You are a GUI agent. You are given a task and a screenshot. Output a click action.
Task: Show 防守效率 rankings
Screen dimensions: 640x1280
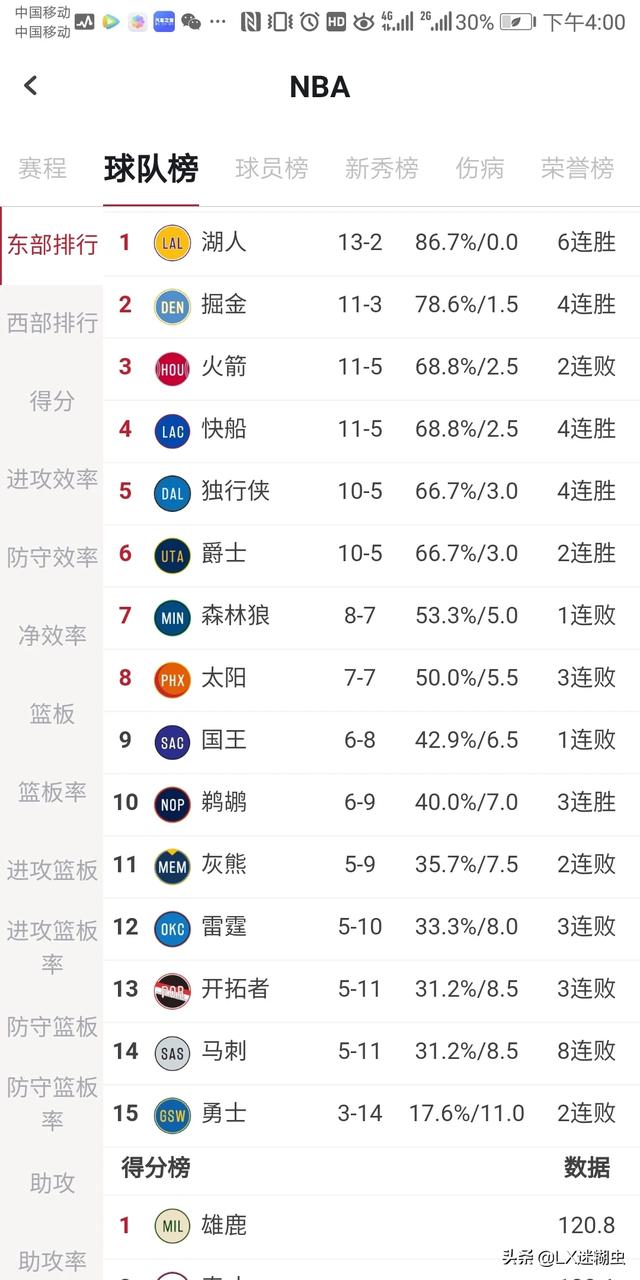[52, 557]
